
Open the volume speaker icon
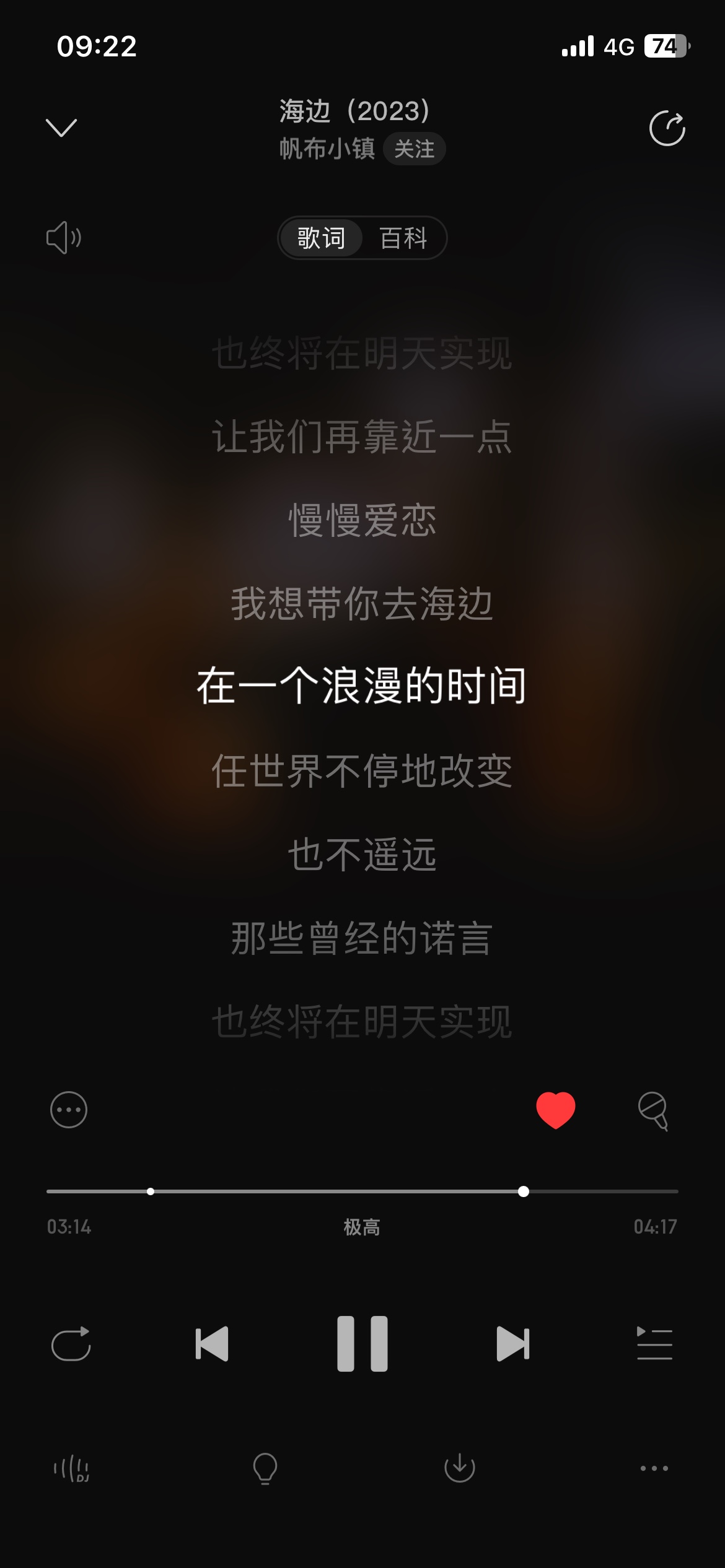click(x=64, y=238)
